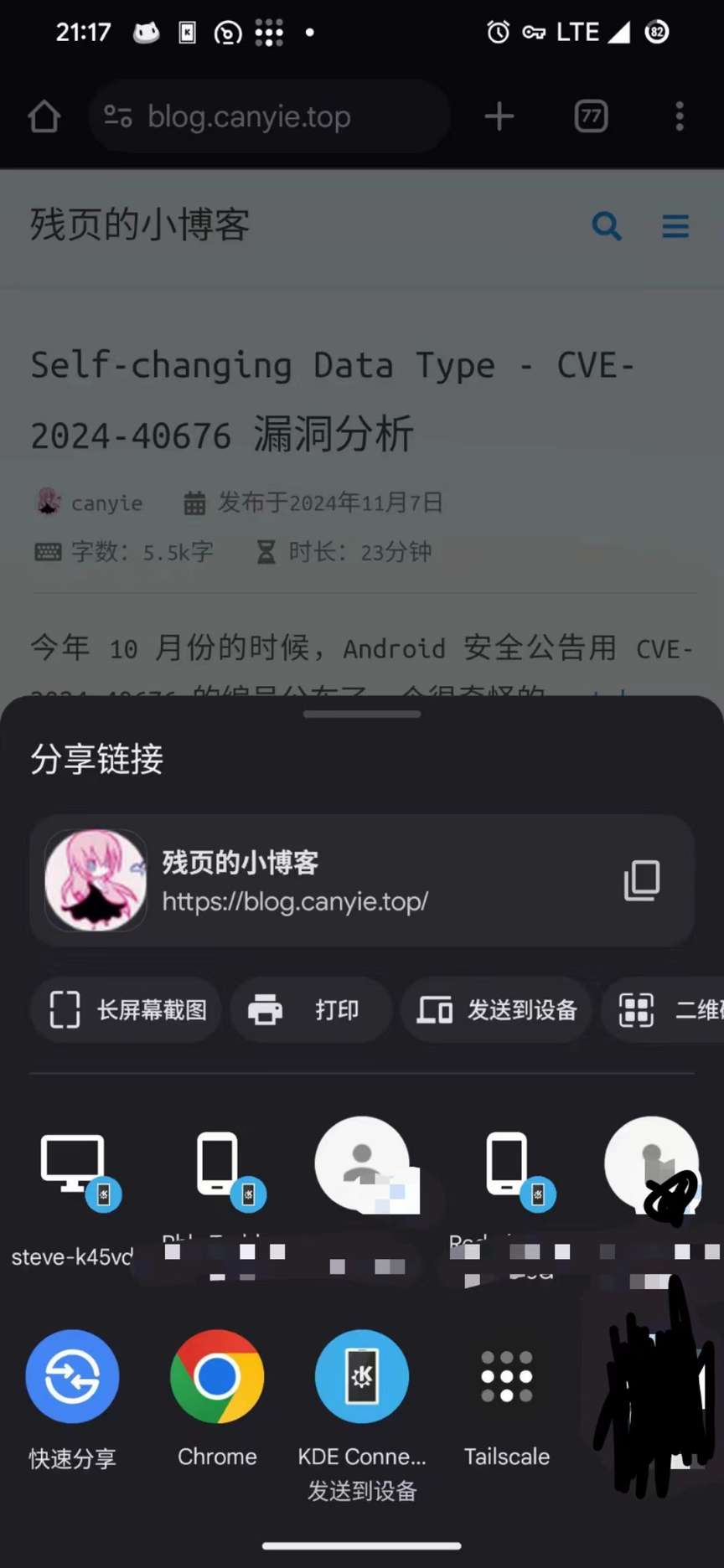Viewport: 724px width, 1568px height.
Task: Tap the copy link icon
Action: (x=642, y=881)
